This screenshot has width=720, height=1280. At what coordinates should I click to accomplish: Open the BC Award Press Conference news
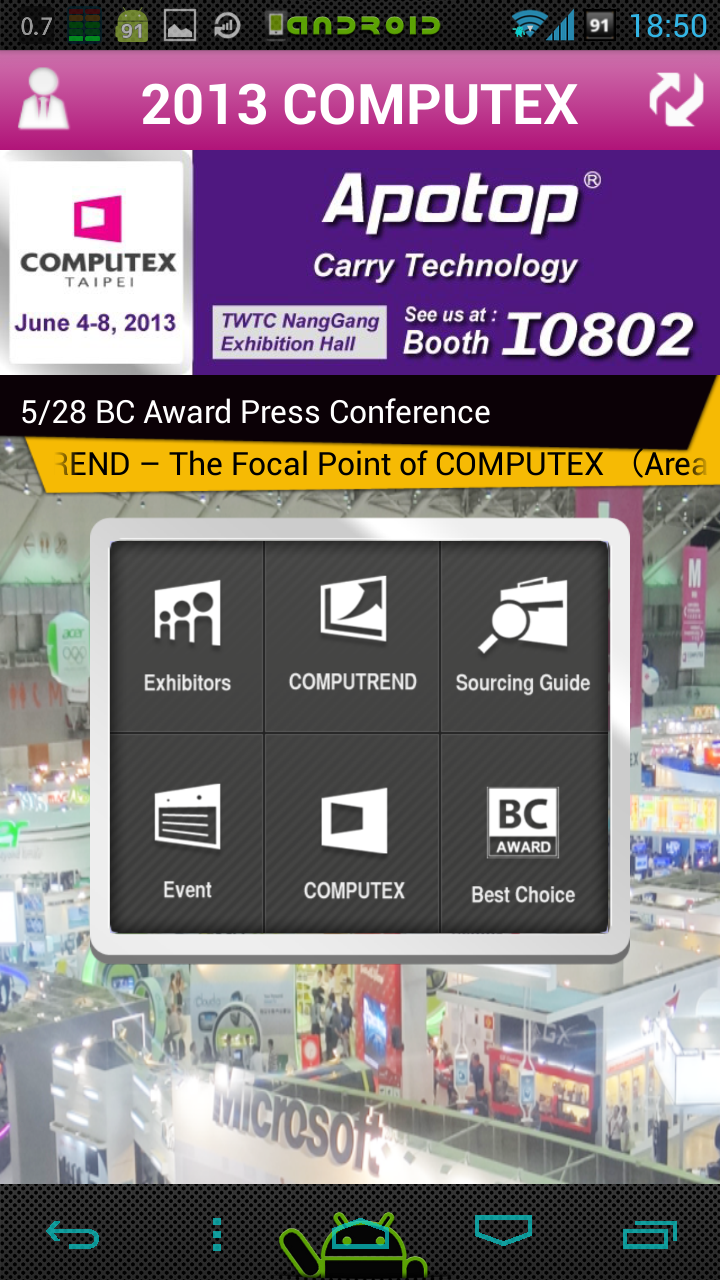pos(256,412)
